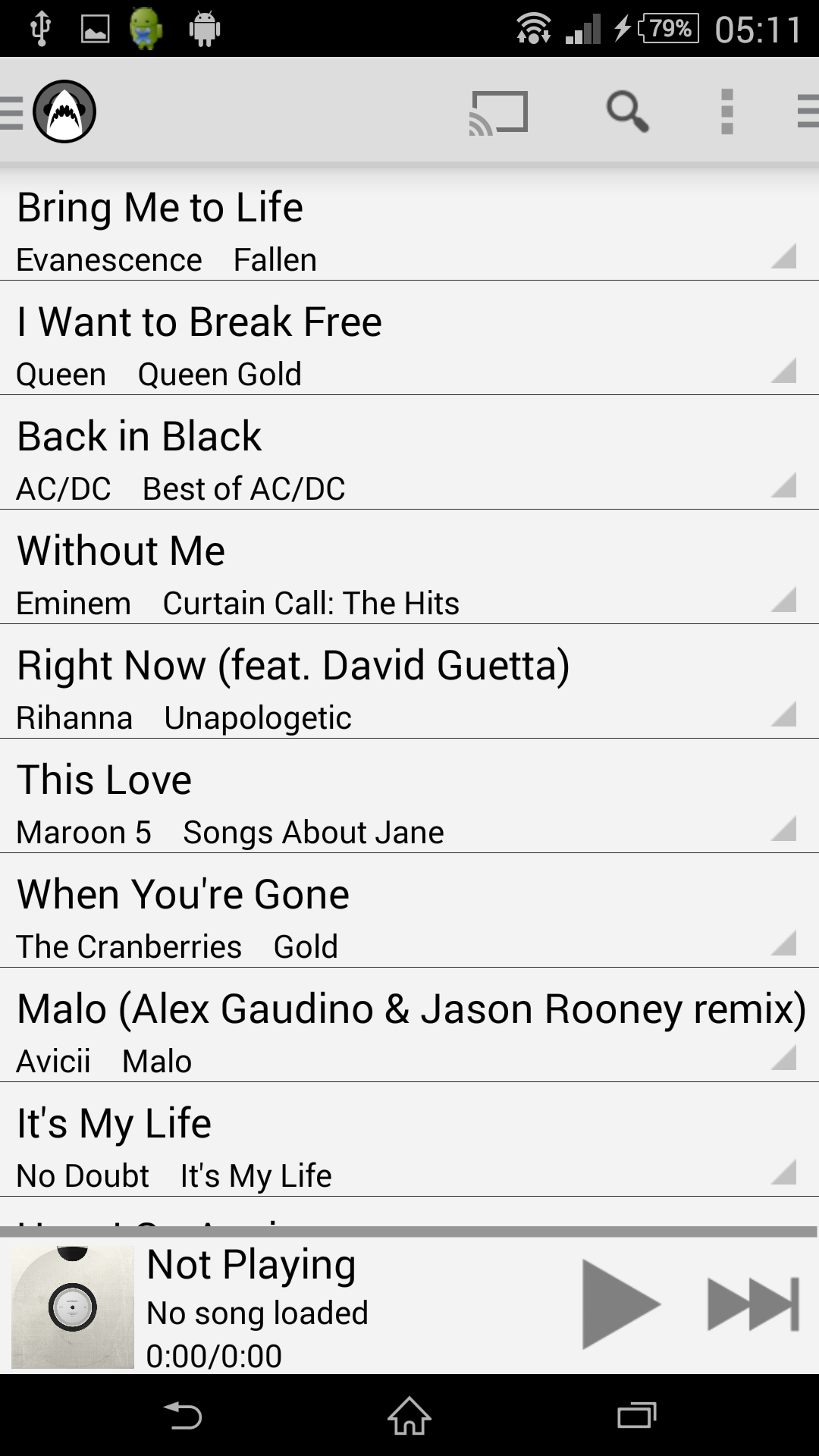Tap the cast screen icon
Viewport: 819px width, 1456px height.
click(498, 113)
